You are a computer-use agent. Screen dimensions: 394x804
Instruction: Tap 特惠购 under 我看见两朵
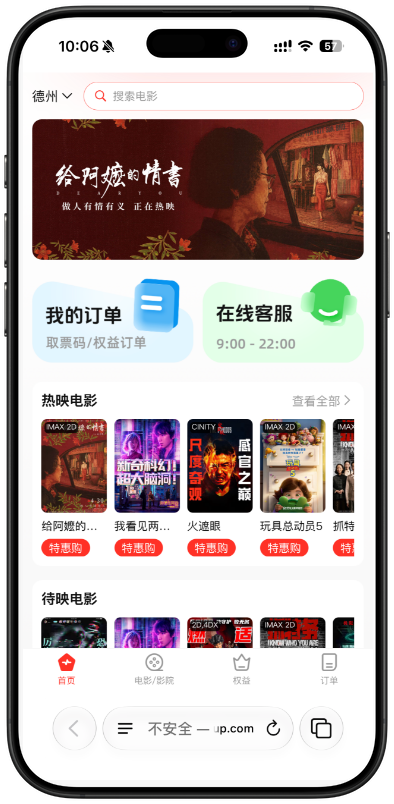tap(139, 548)
